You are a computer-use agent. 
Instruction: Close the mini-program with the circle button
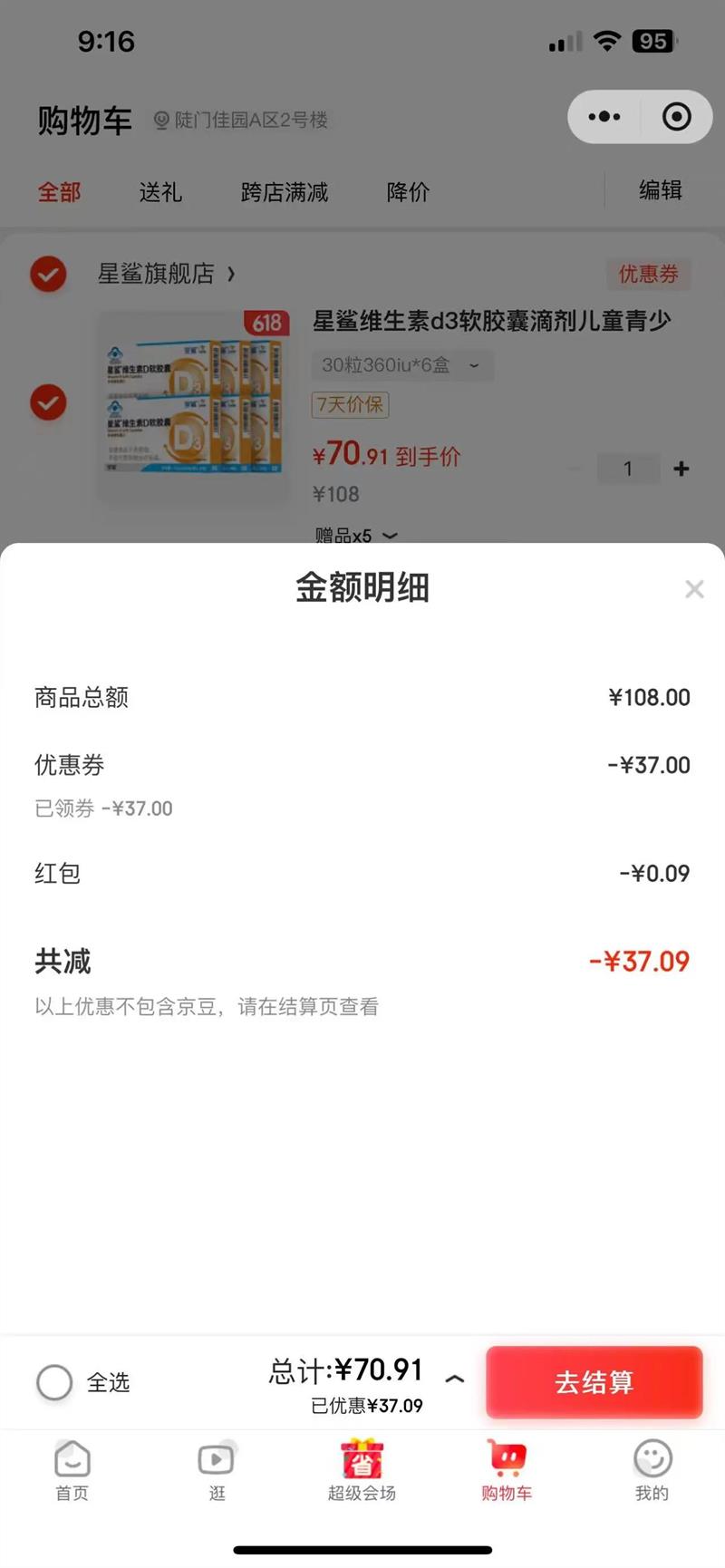[676, 117]
